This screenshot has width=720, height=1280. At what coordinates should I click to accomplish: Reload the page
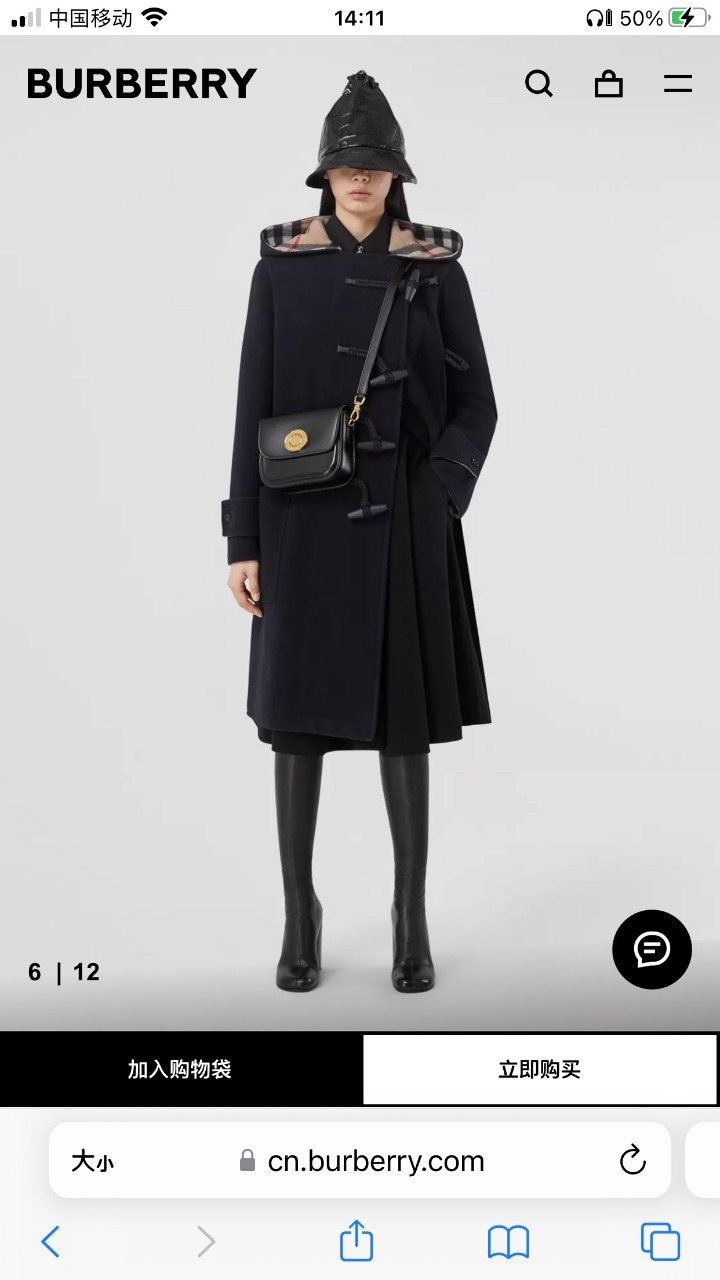(632, 1161)
